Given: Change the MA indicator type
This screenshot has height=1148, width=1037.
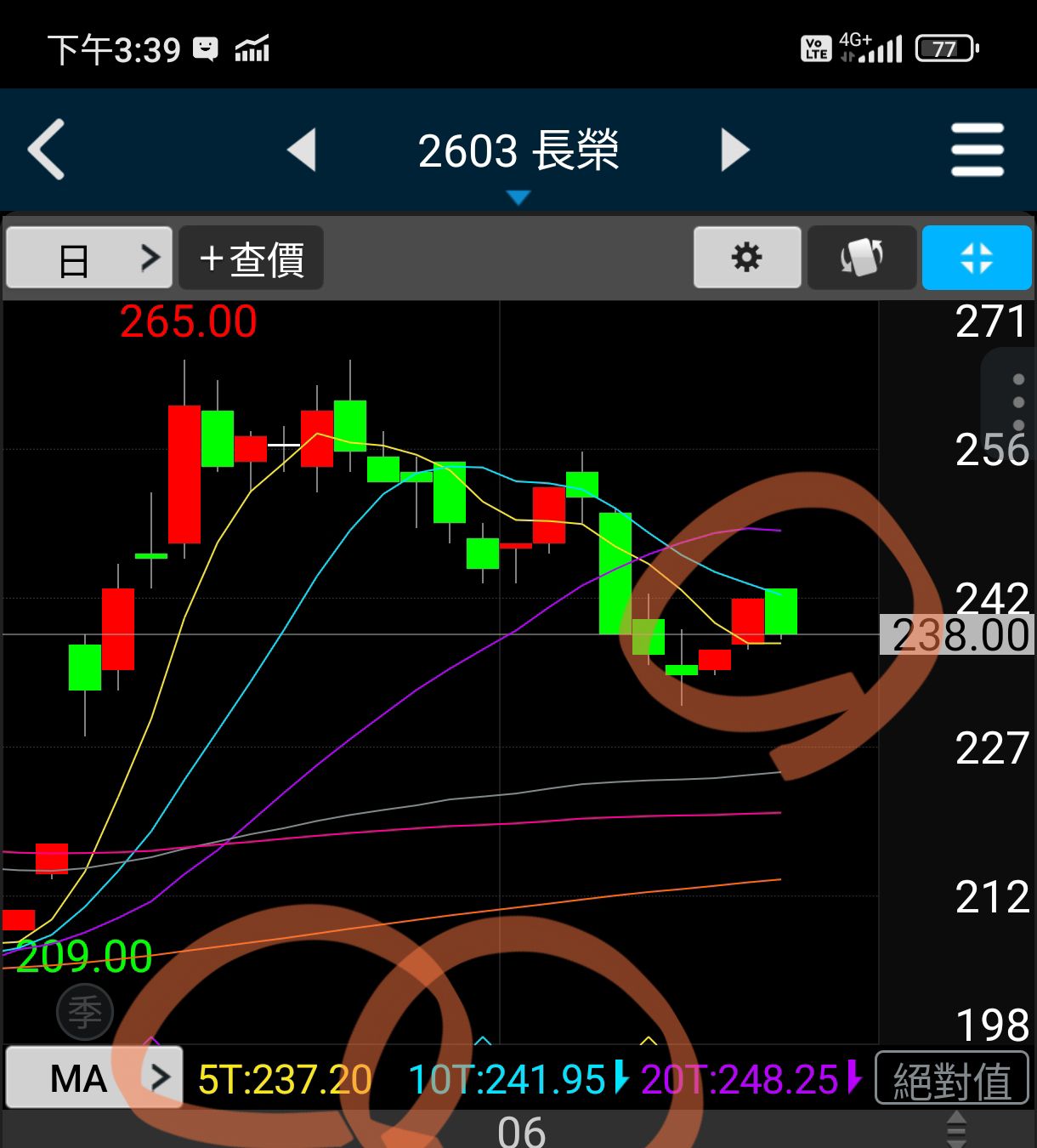Looking at the screenshot, I should pyautogui.click(x=93, y=1077).
